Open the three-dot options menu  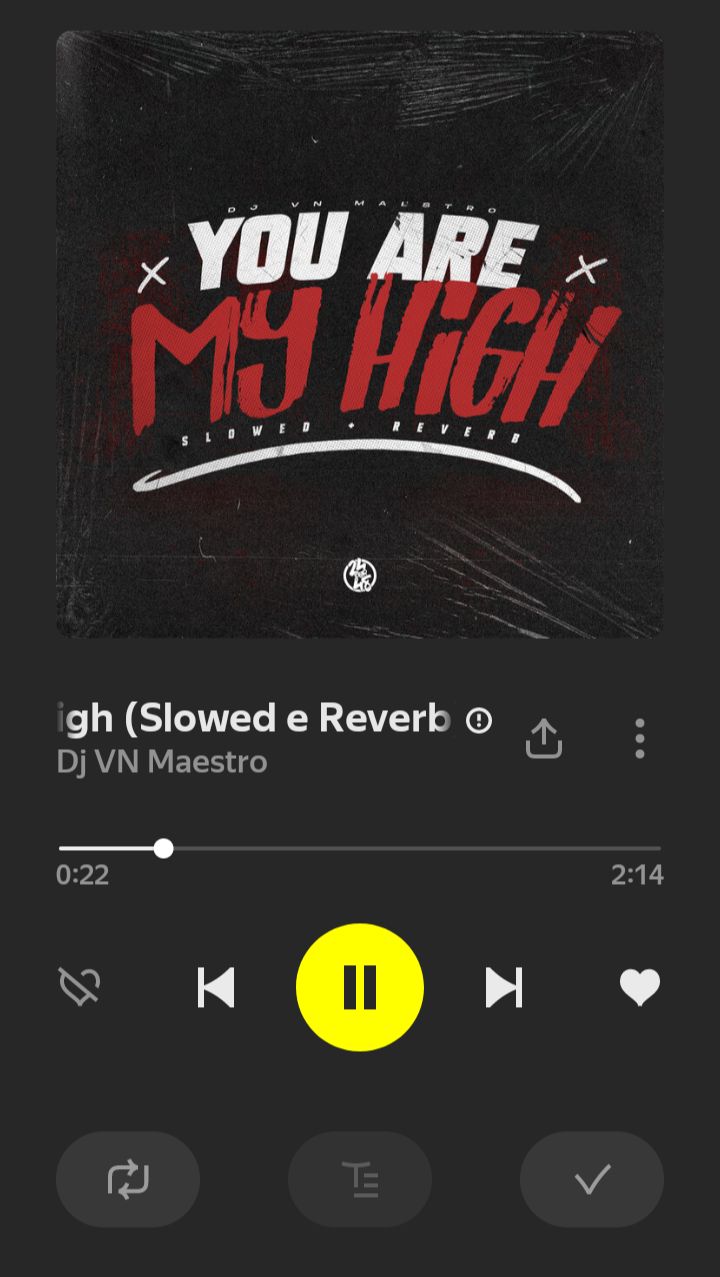[640, 739]
